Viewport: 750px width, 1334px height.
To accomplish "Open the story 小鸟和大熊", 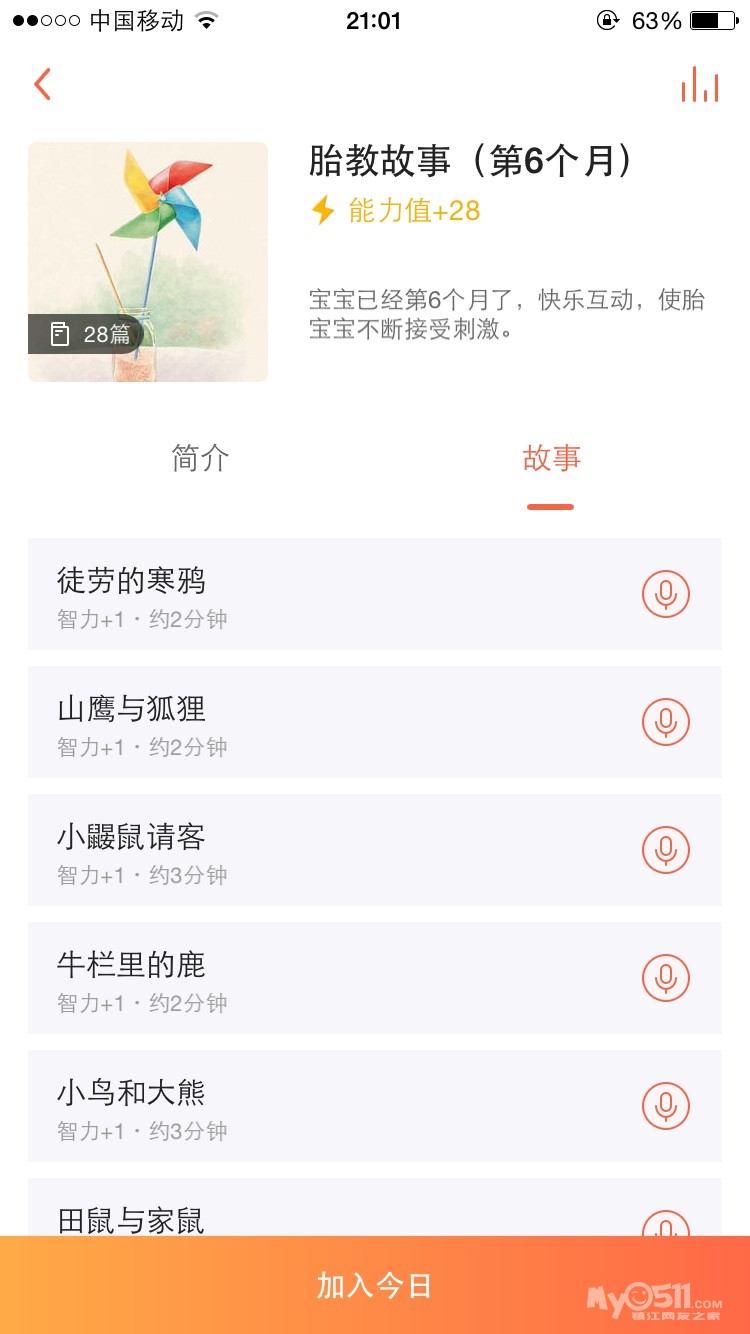I will [300, 1106].
